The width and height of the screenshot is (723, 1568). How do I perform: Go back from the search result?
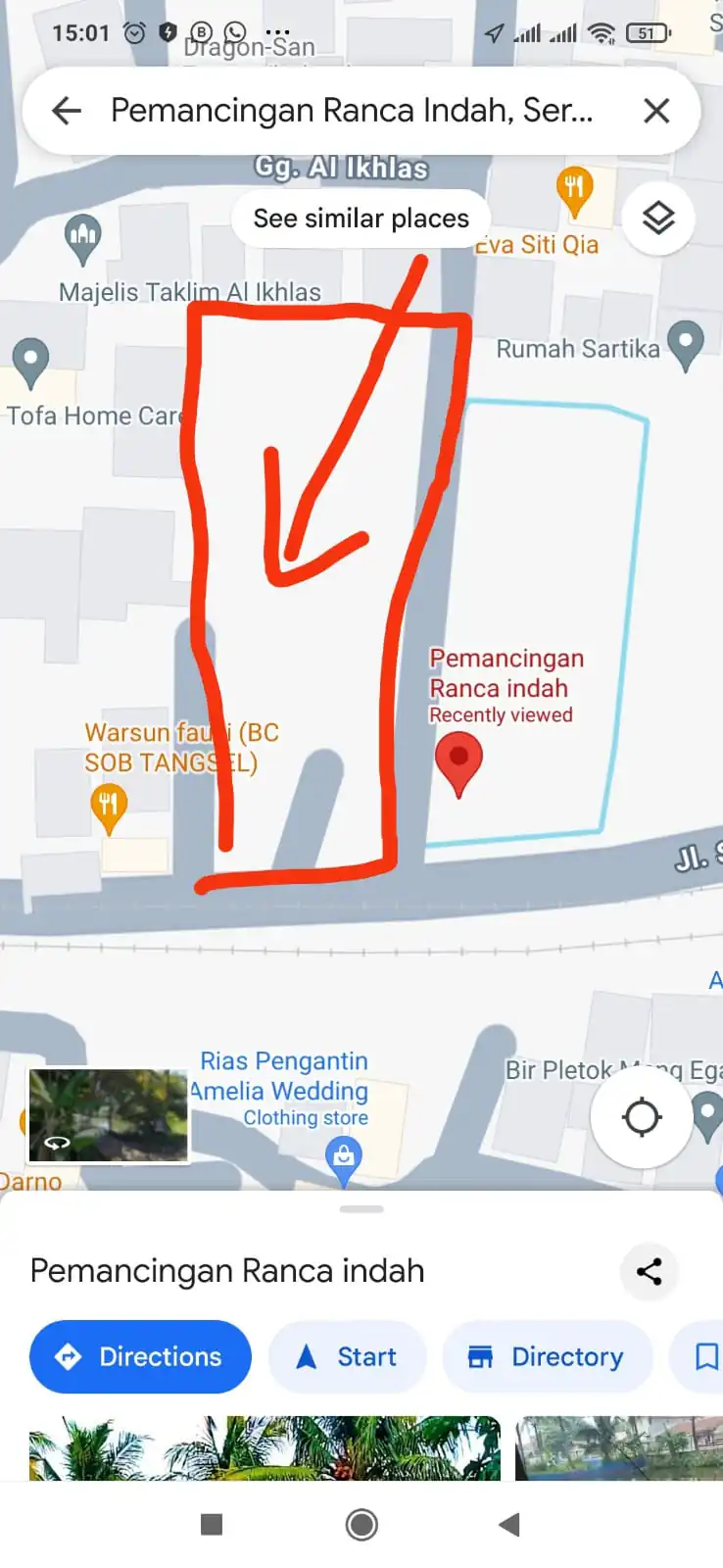pos(67,111)
